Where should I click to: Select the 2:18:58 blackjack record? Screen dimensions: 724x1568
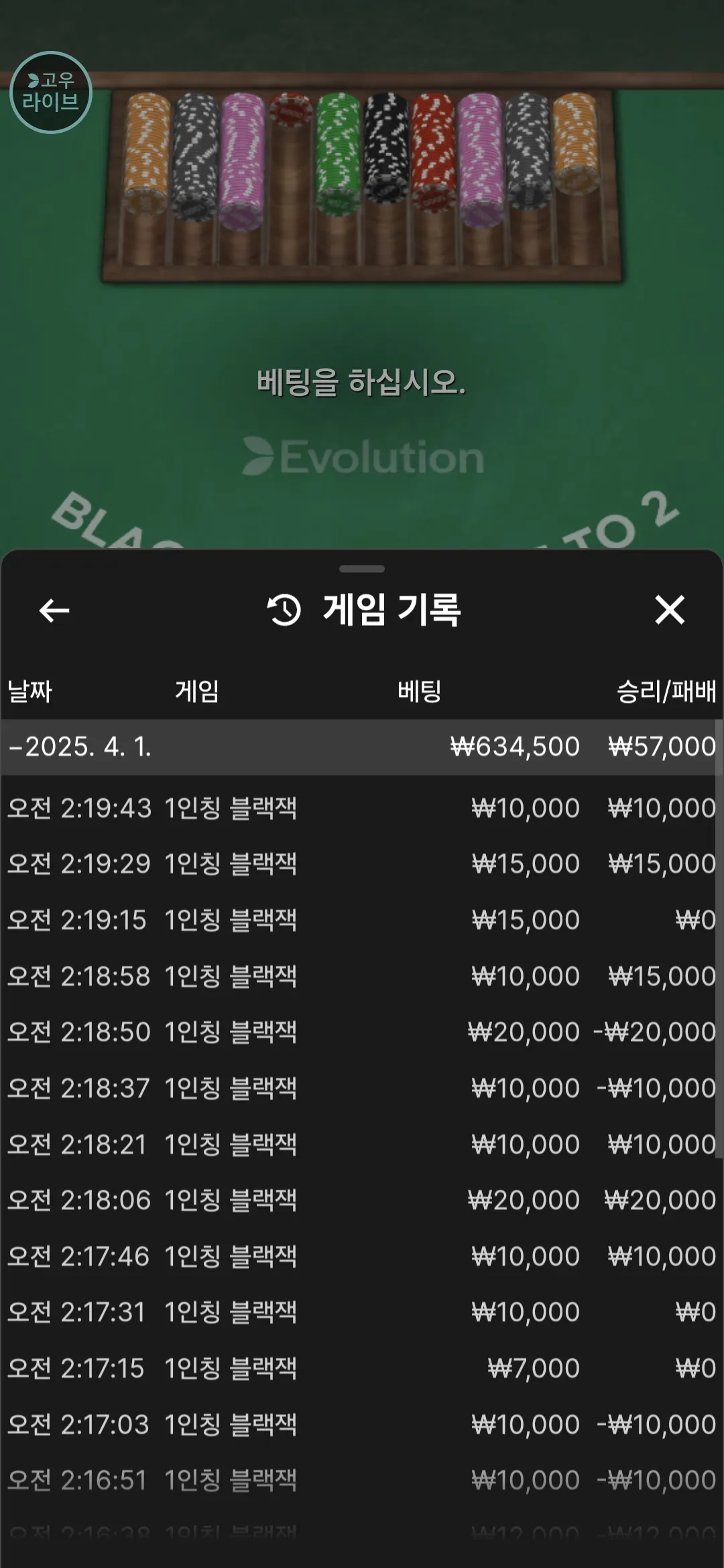362,976
